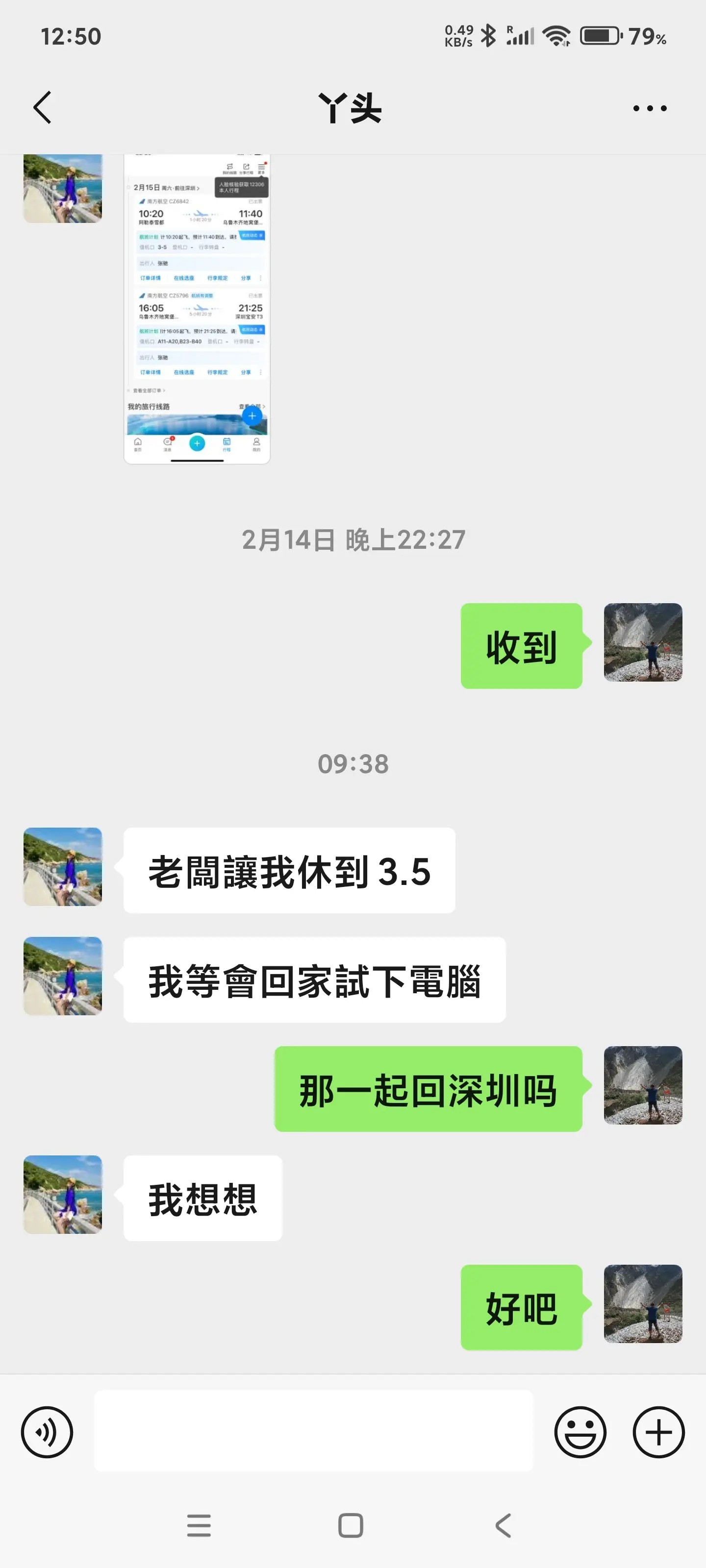
Task: Open my avatar beside 收到 message
Action: (643, 642)
